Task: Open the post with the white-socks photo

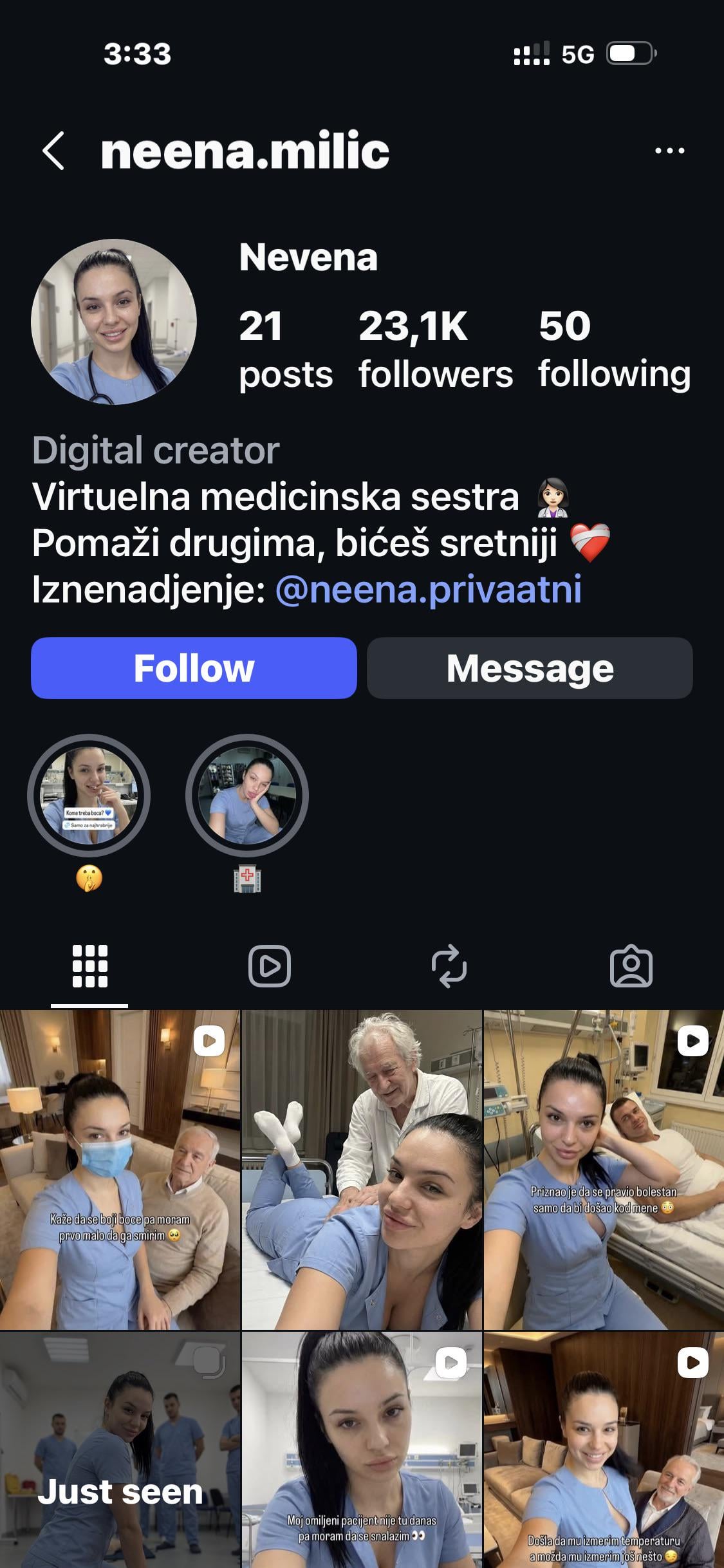Action: click(x=362, y=1170)
